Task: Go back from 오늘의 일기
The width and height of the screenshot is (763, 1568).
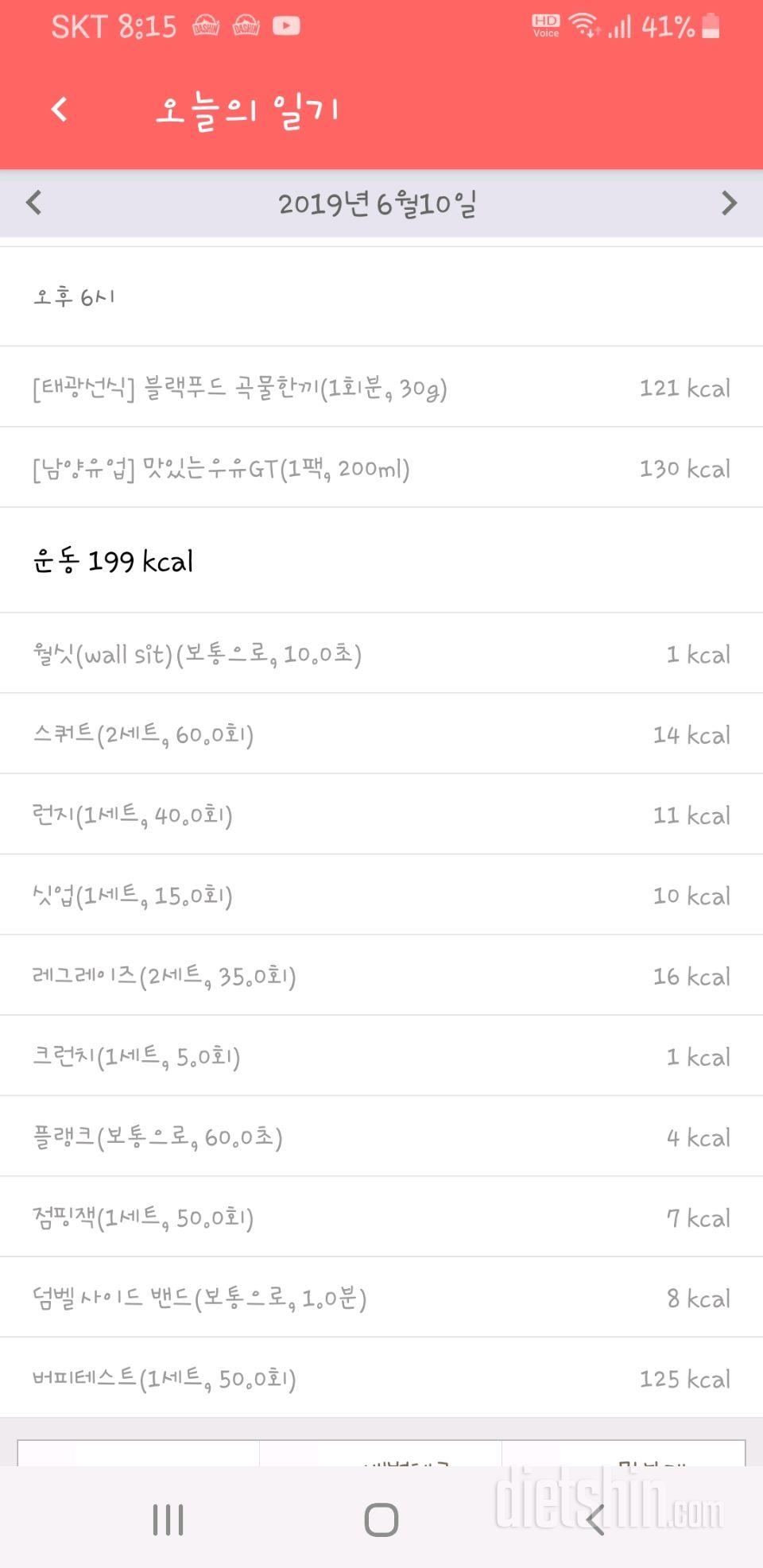Action: [59, 109]
